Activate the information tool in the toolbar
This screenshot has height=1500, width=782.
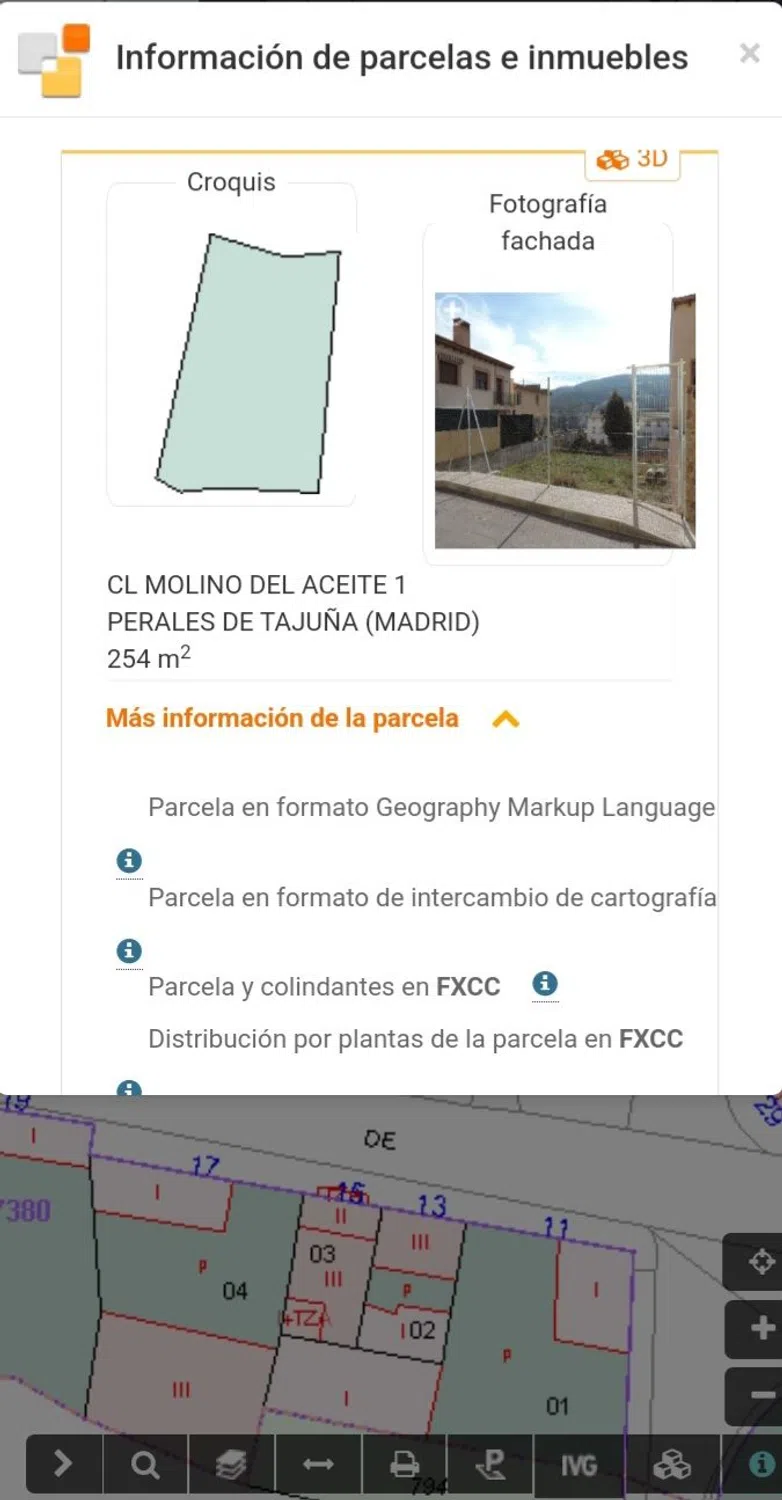coord(761,1465)
